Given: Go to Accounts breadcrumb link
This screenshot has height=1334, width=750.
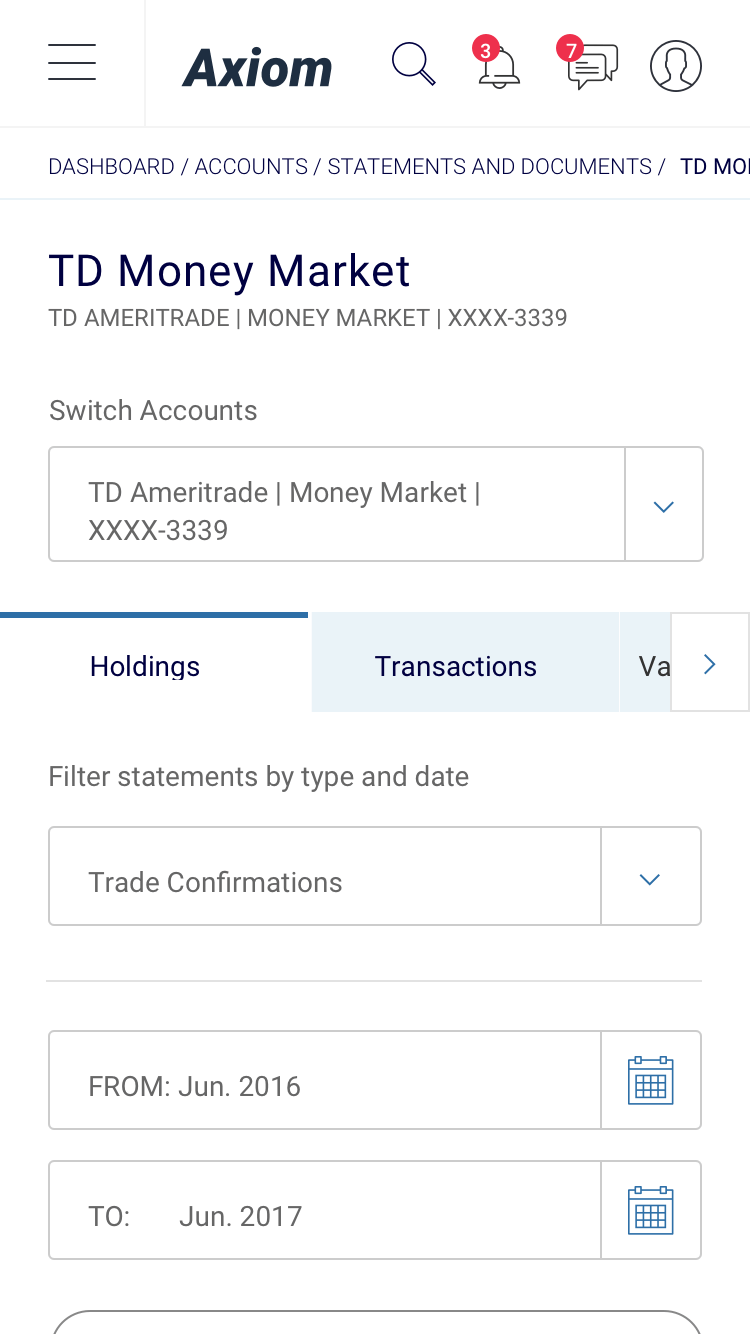Looking at the screenshot, I should (x=251, y=167).
